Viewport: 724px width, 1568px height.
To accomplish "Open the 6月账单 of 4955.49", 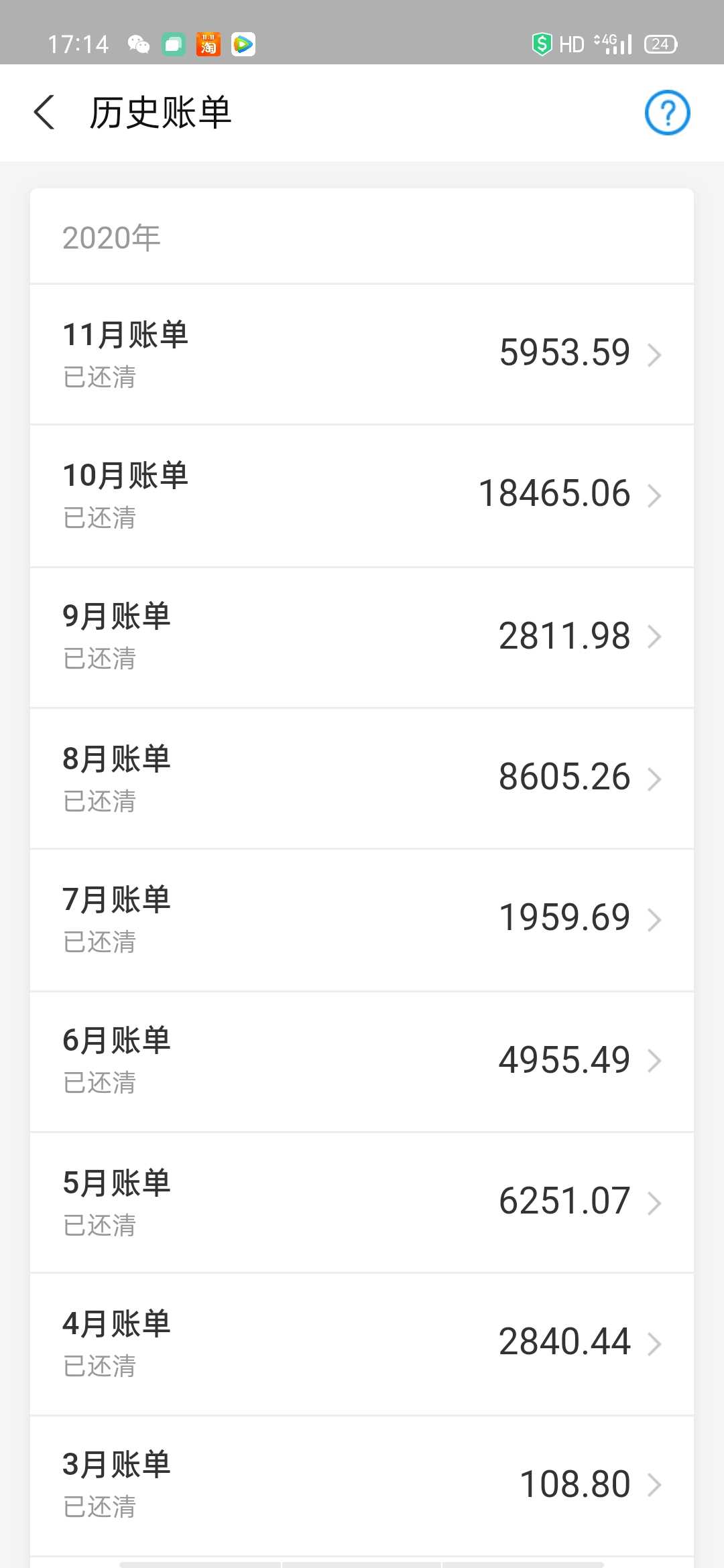I will 362,1061.
